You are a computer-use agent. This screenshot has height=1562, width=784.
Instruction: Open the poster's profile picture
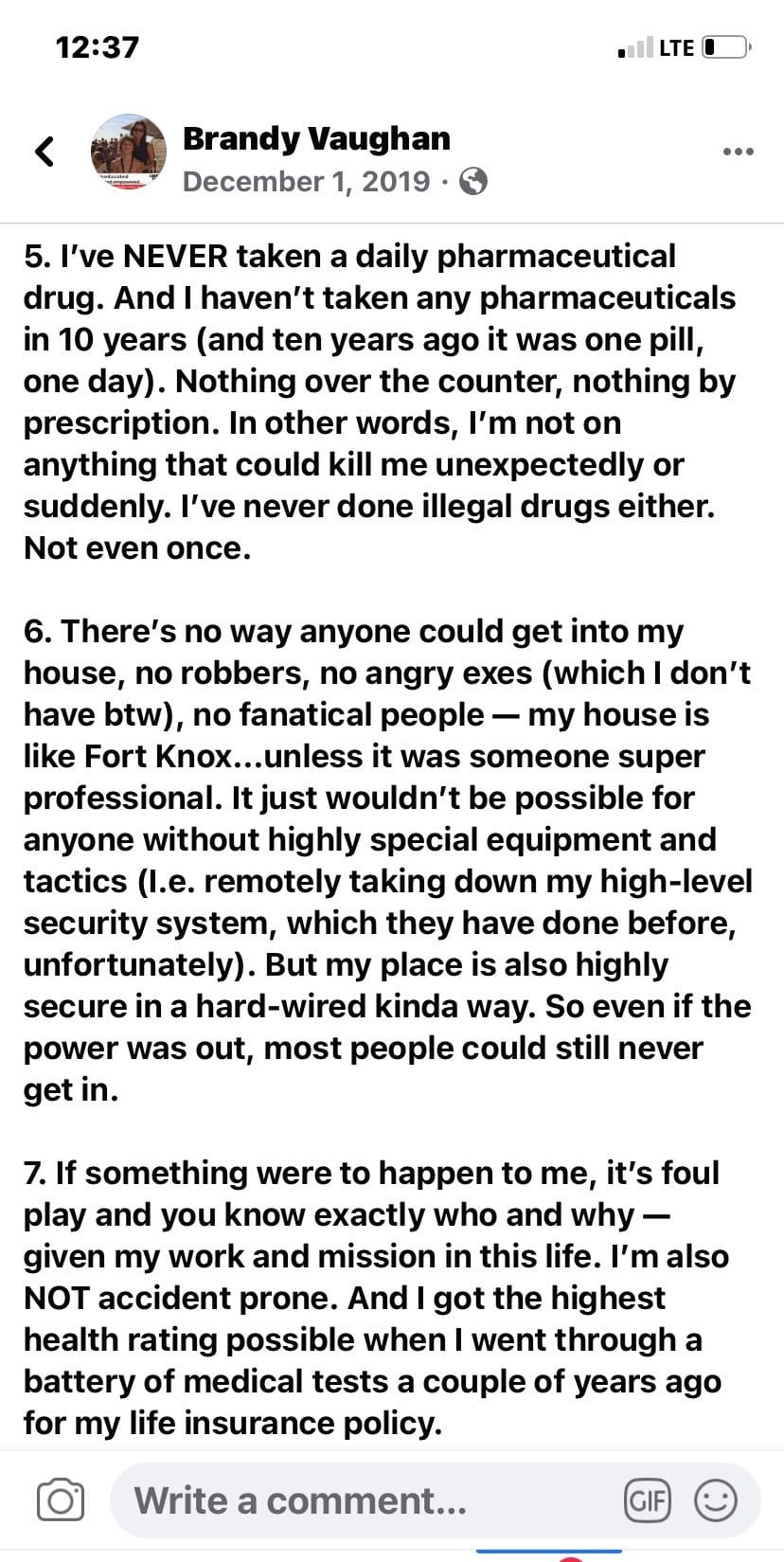tap(128, 152)
